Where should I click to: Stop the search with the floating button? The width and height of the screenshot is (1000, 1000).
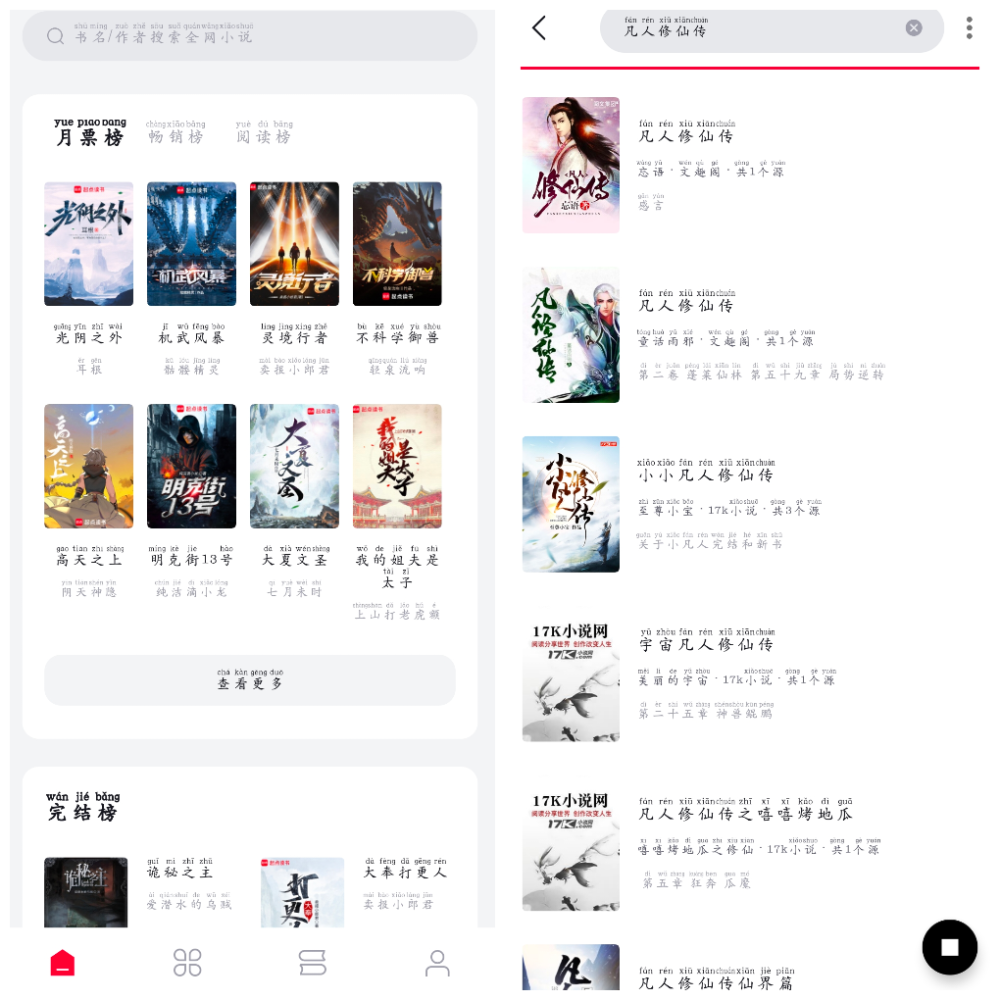point(949,947)
